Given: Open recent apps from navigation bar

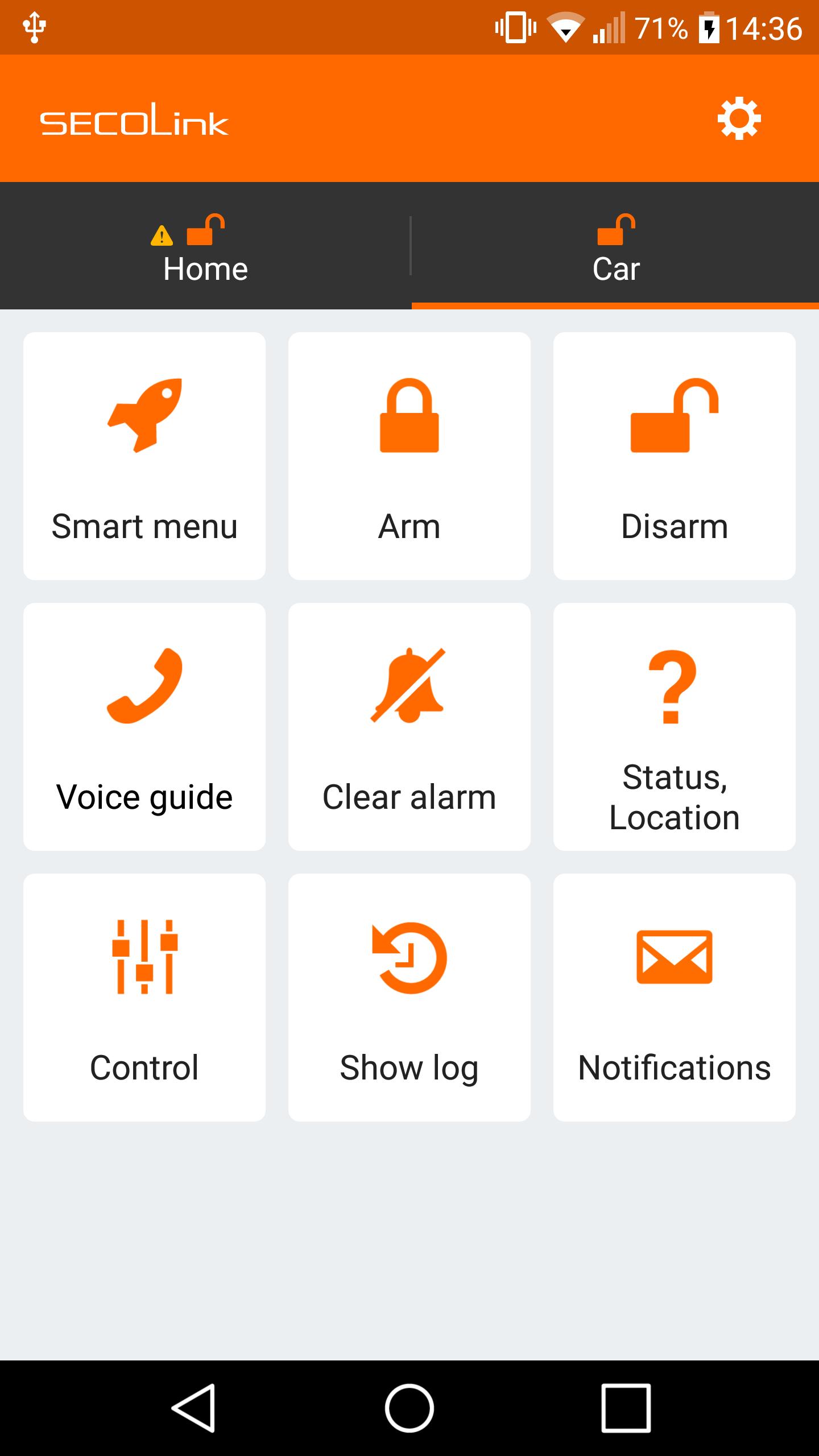Looking at the screenshot, I should tap(626, 1408).
